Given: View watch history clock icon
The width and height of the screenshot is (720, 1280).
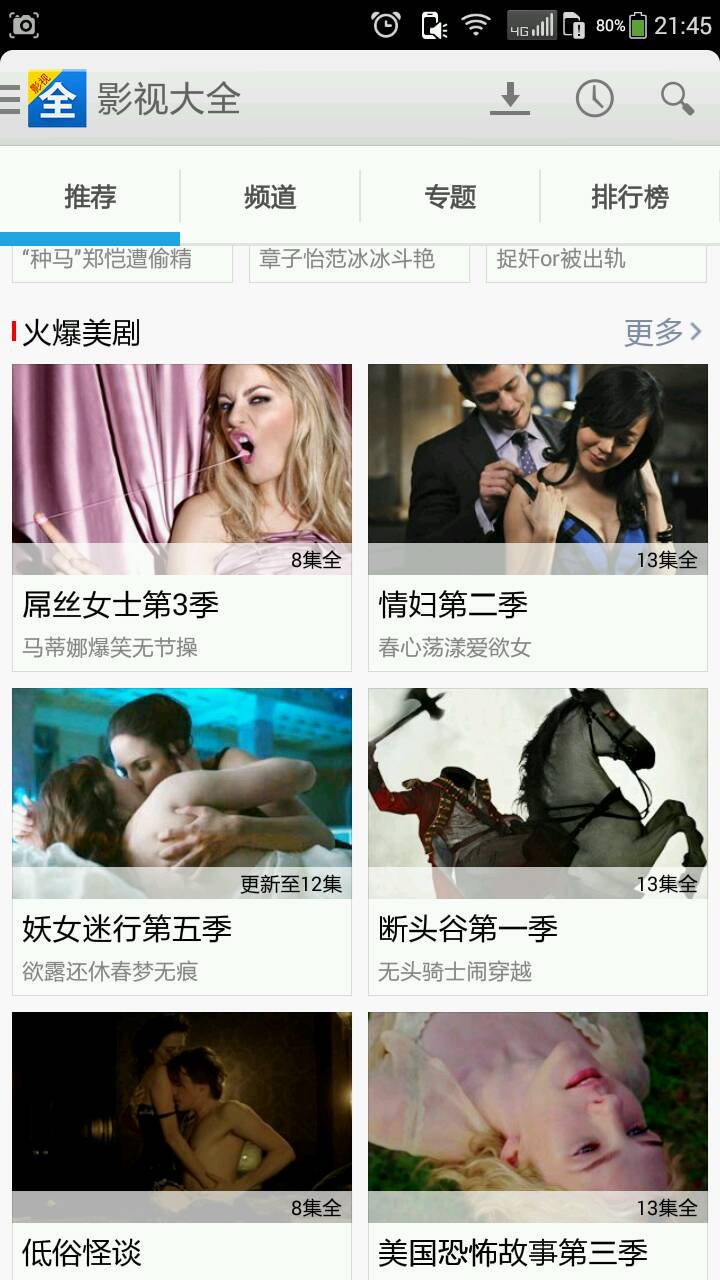Looking at the screenshot, I should [594, 99].
